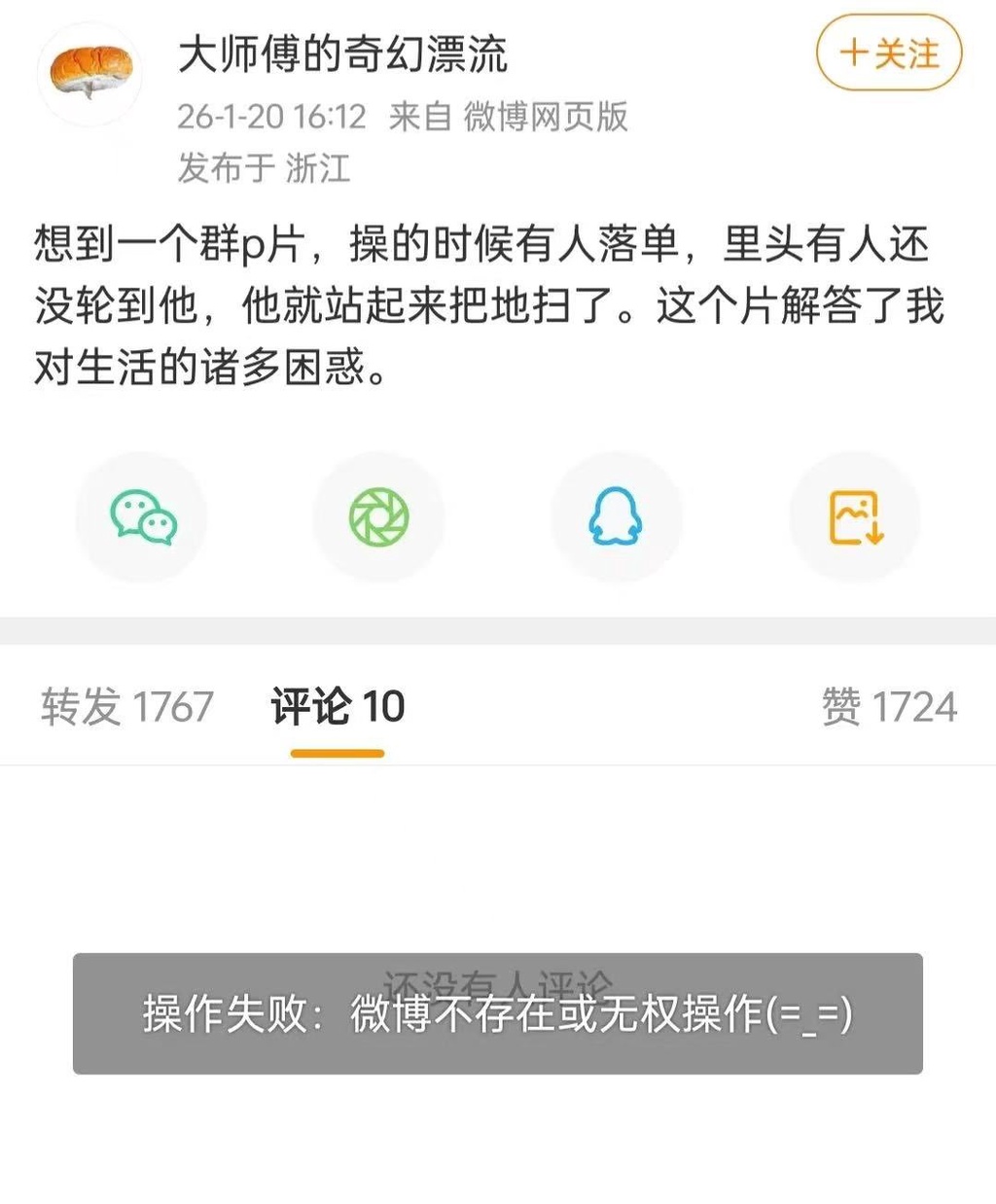This screenshot has height=1204, width=996.
Task: Save the post as an image
Action: 855,516
